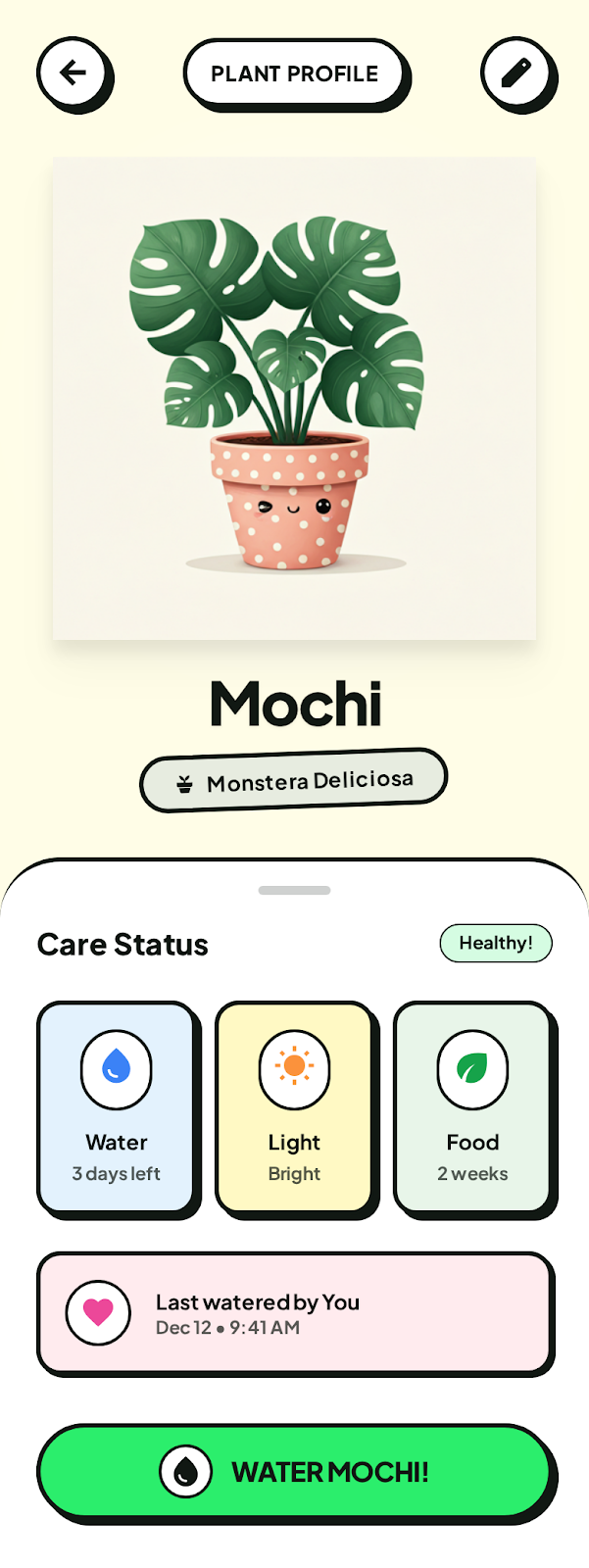
Task: Go back using the arrow button
Action: [x=73, y=73]
